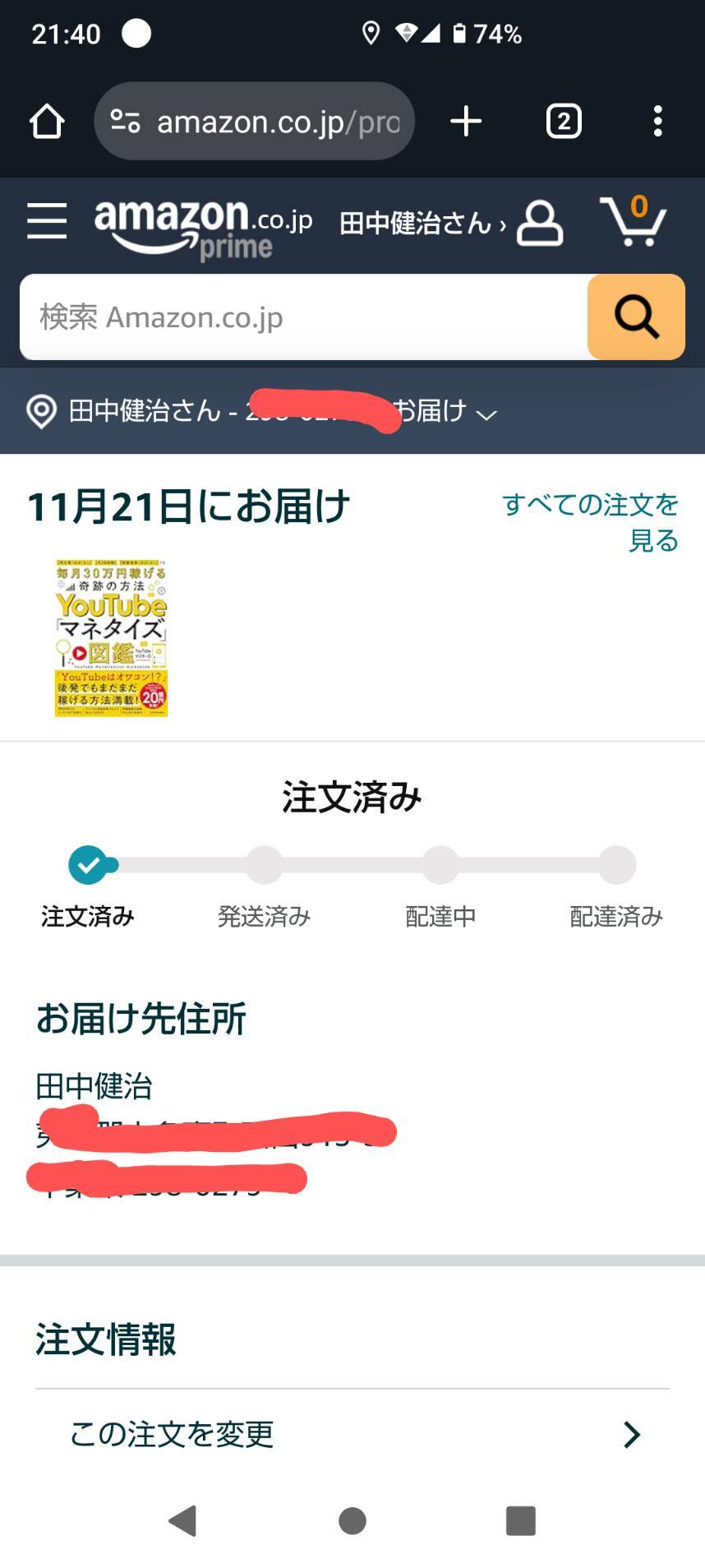This screenshot has height=1568, width=705.
Task: Tap the amazon.co.jp address bar
Action: (x=254, y=122)
